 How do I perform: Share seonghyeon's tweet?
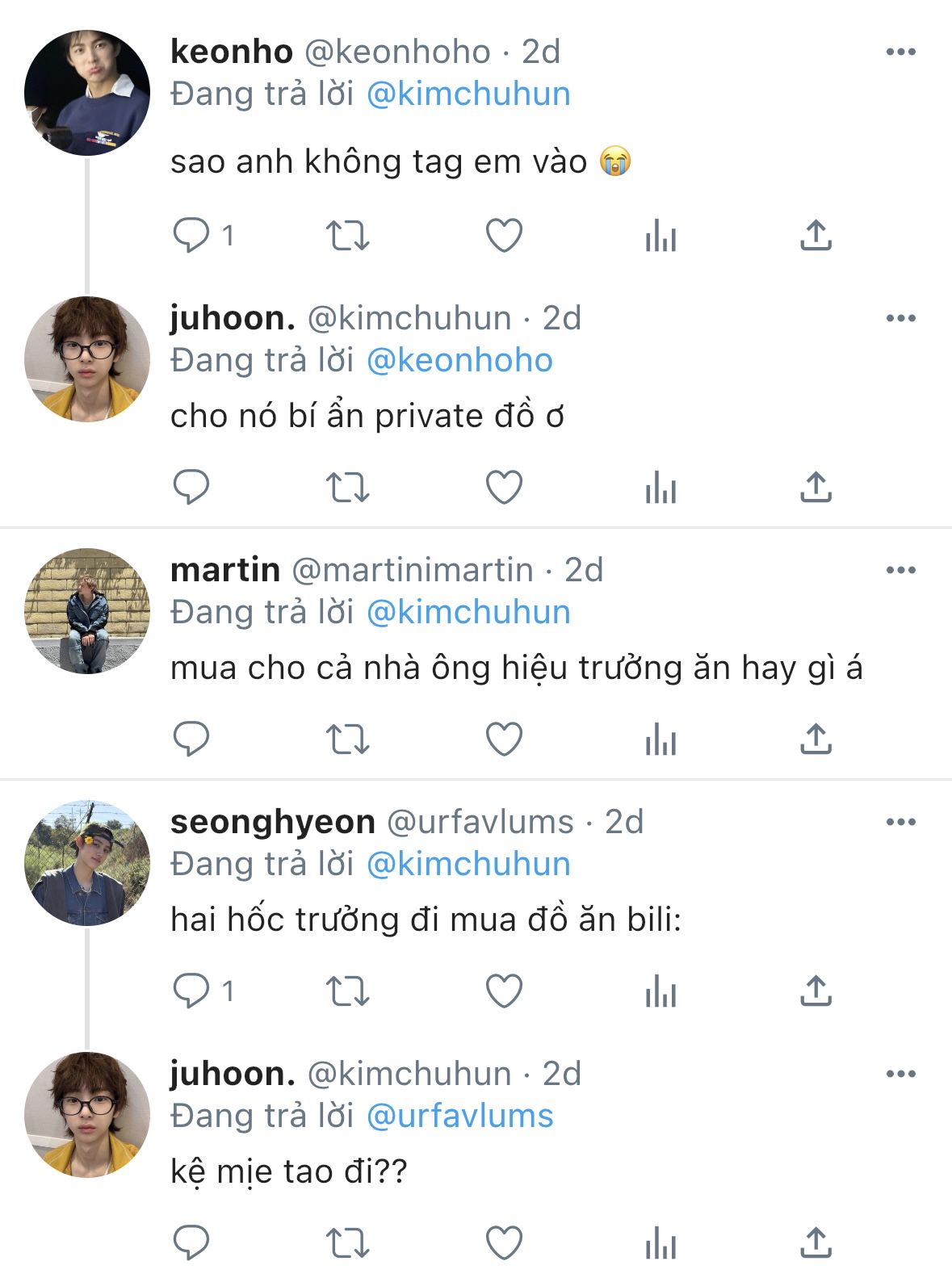pyautogui.click(x=816, y=991)
